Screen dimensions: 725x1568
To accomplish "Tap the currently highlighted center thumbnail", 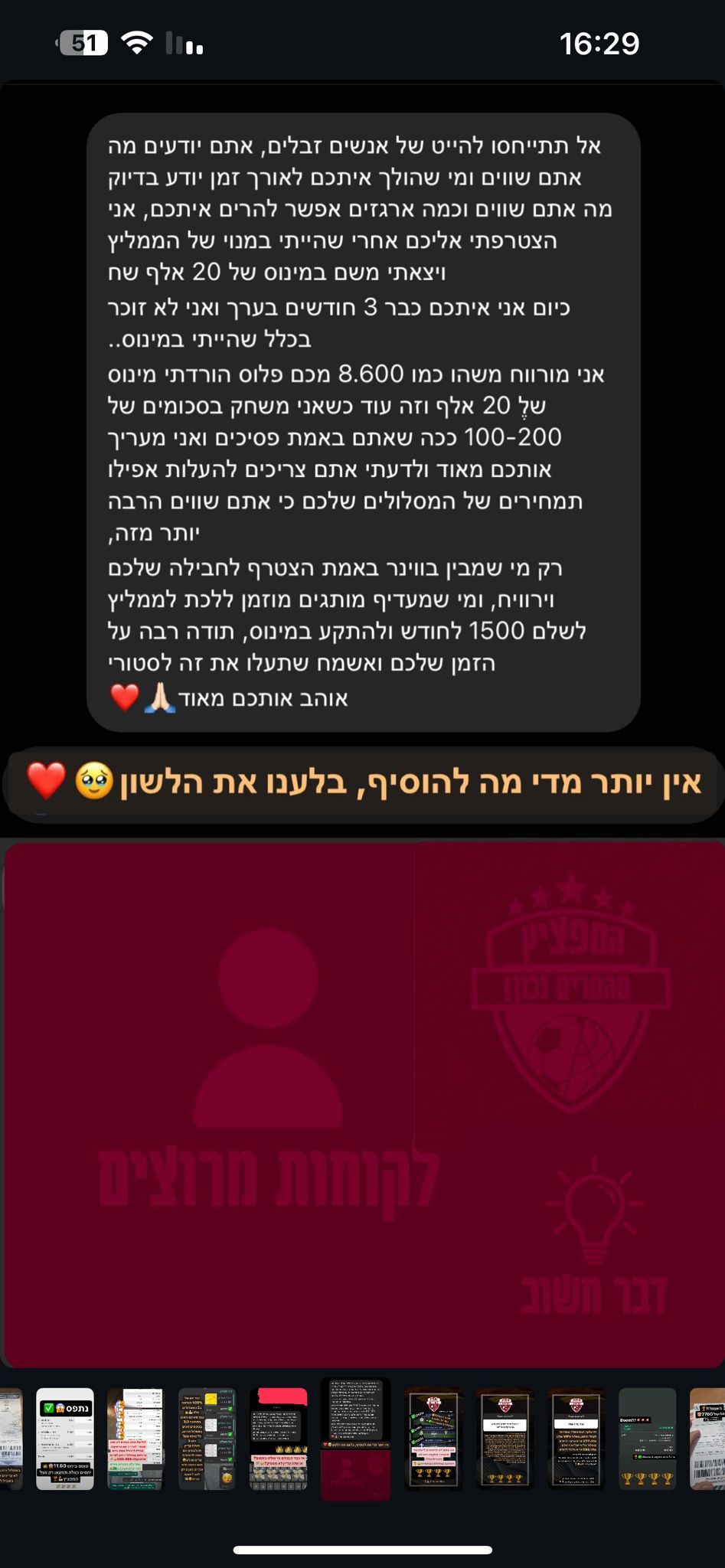I will pyautogui.click(x=355, y=1439).
